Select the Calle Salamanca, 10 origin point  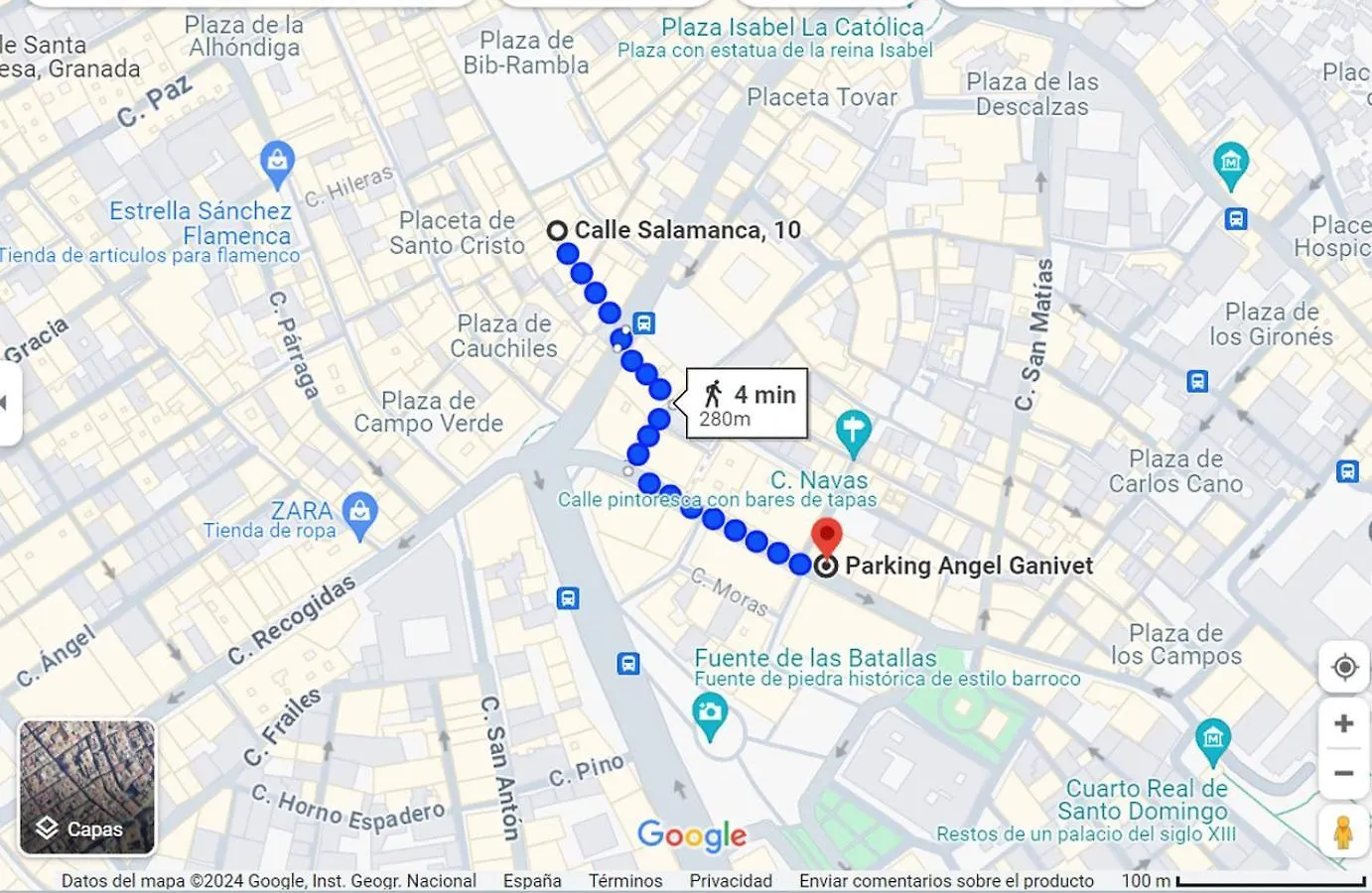557,231
